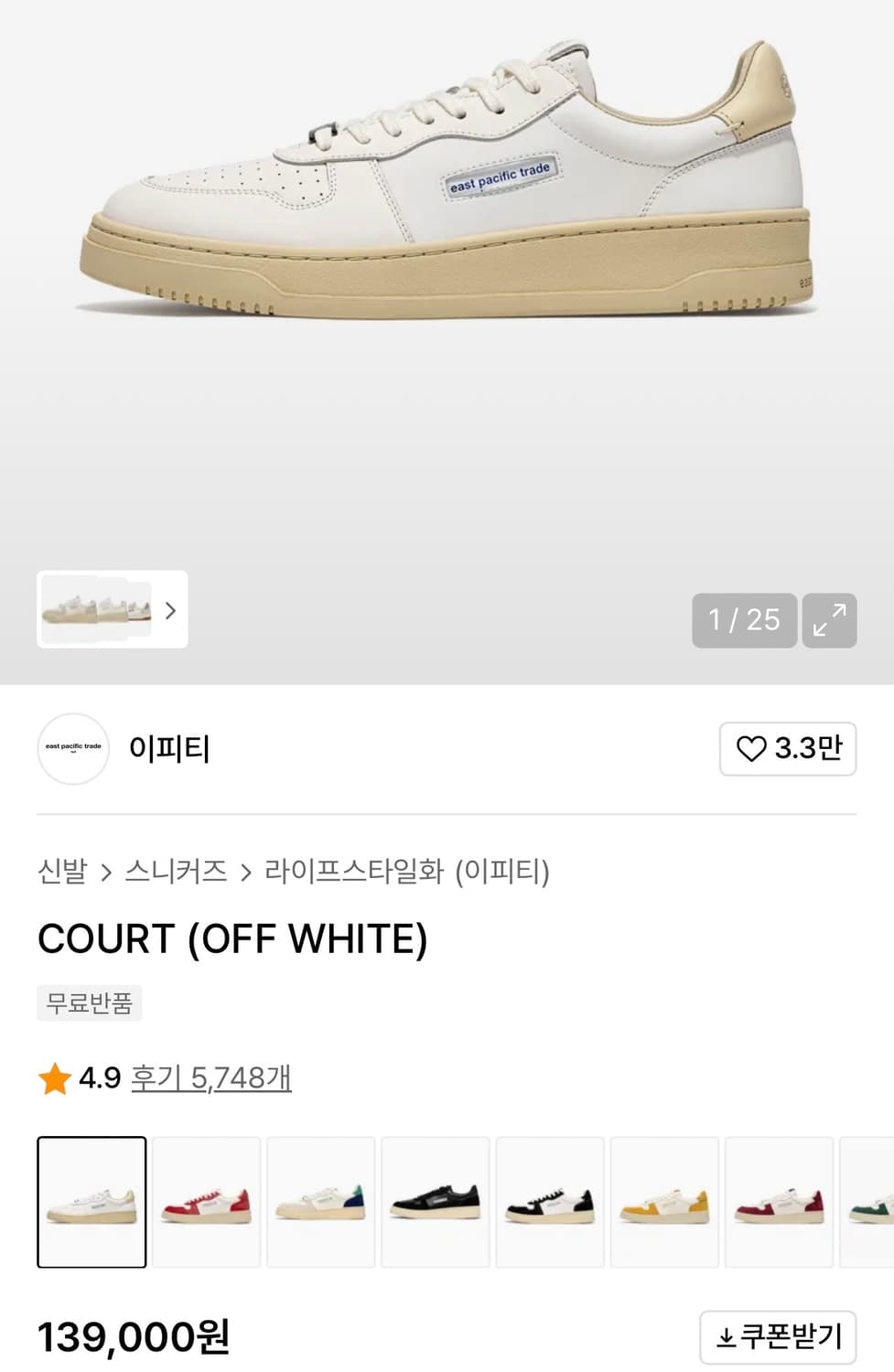Tap the fullscreen expand icon on the product image
894x1372 pixels.
click(x=829, y=621)
